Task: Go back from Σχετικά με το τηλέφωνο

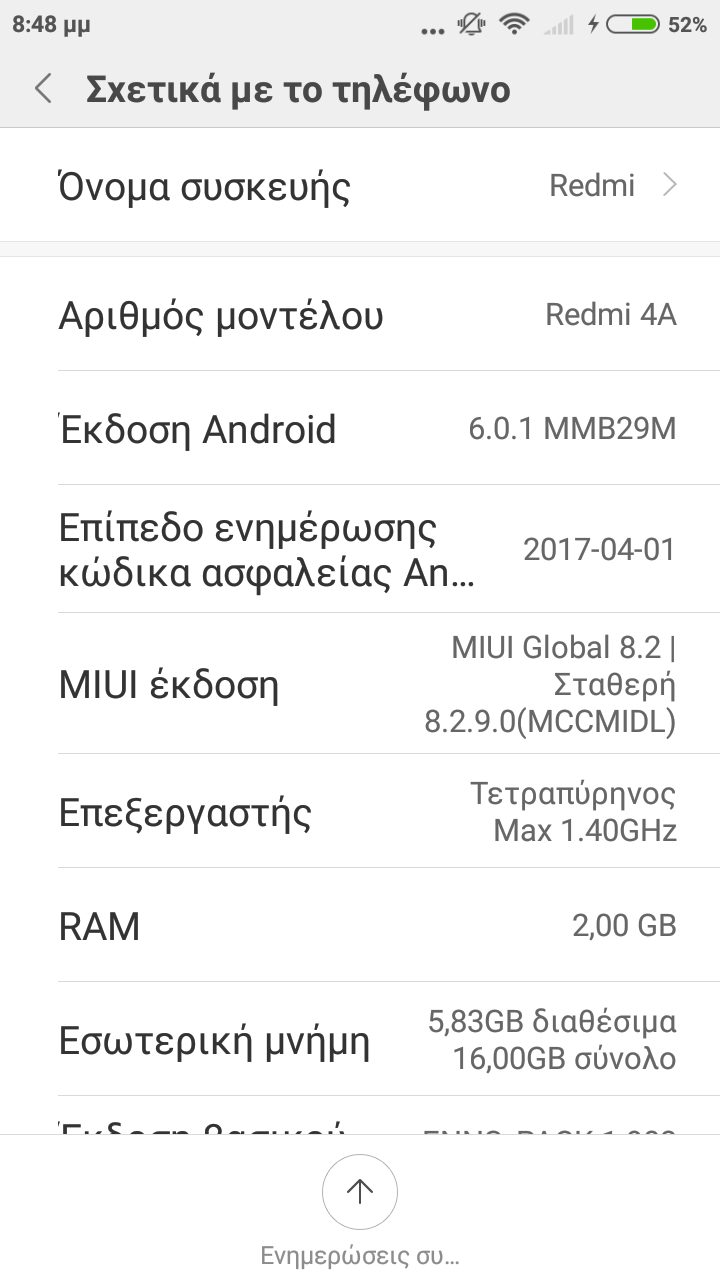Action: point(43,89)
